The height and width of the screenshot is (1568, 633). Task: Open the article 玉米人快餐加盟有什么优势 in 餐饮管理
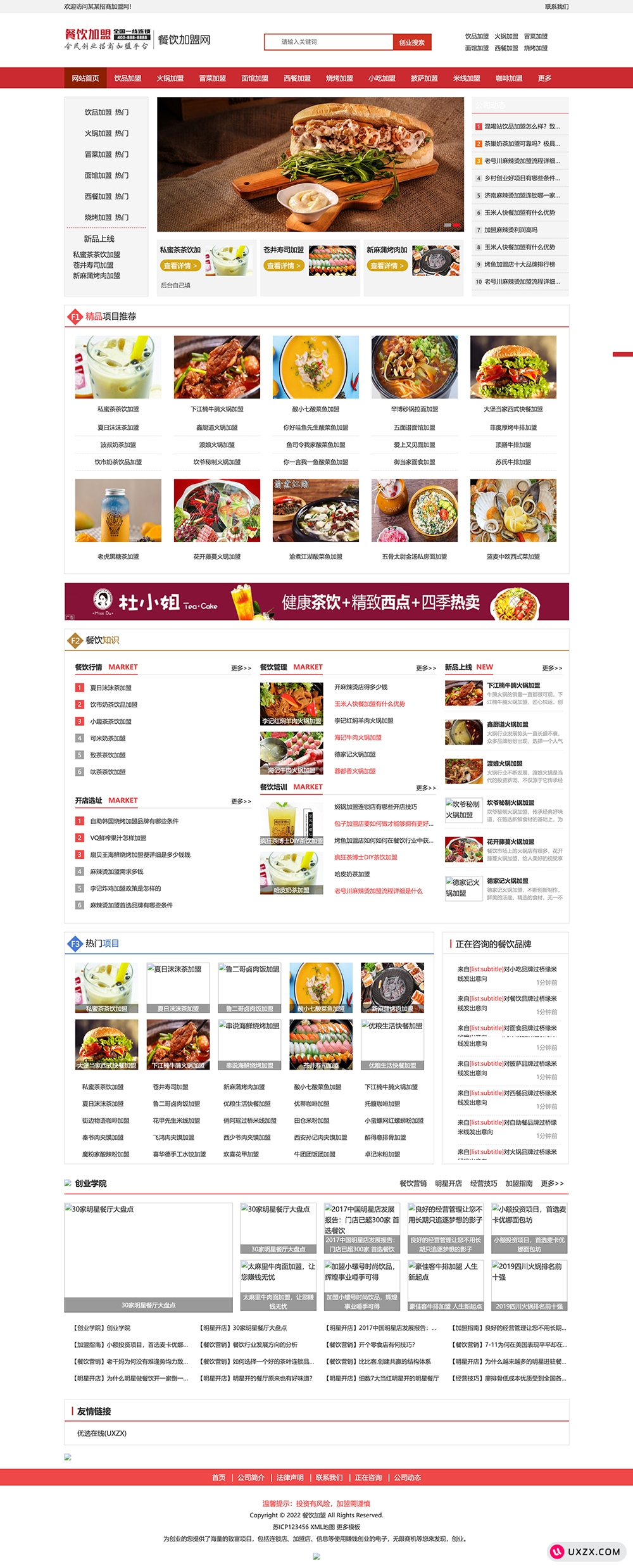(370, 704)
